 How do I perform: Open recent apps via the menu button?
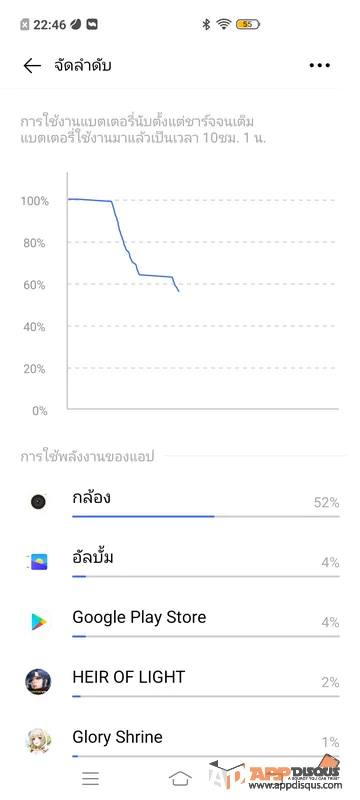[90, 779]
